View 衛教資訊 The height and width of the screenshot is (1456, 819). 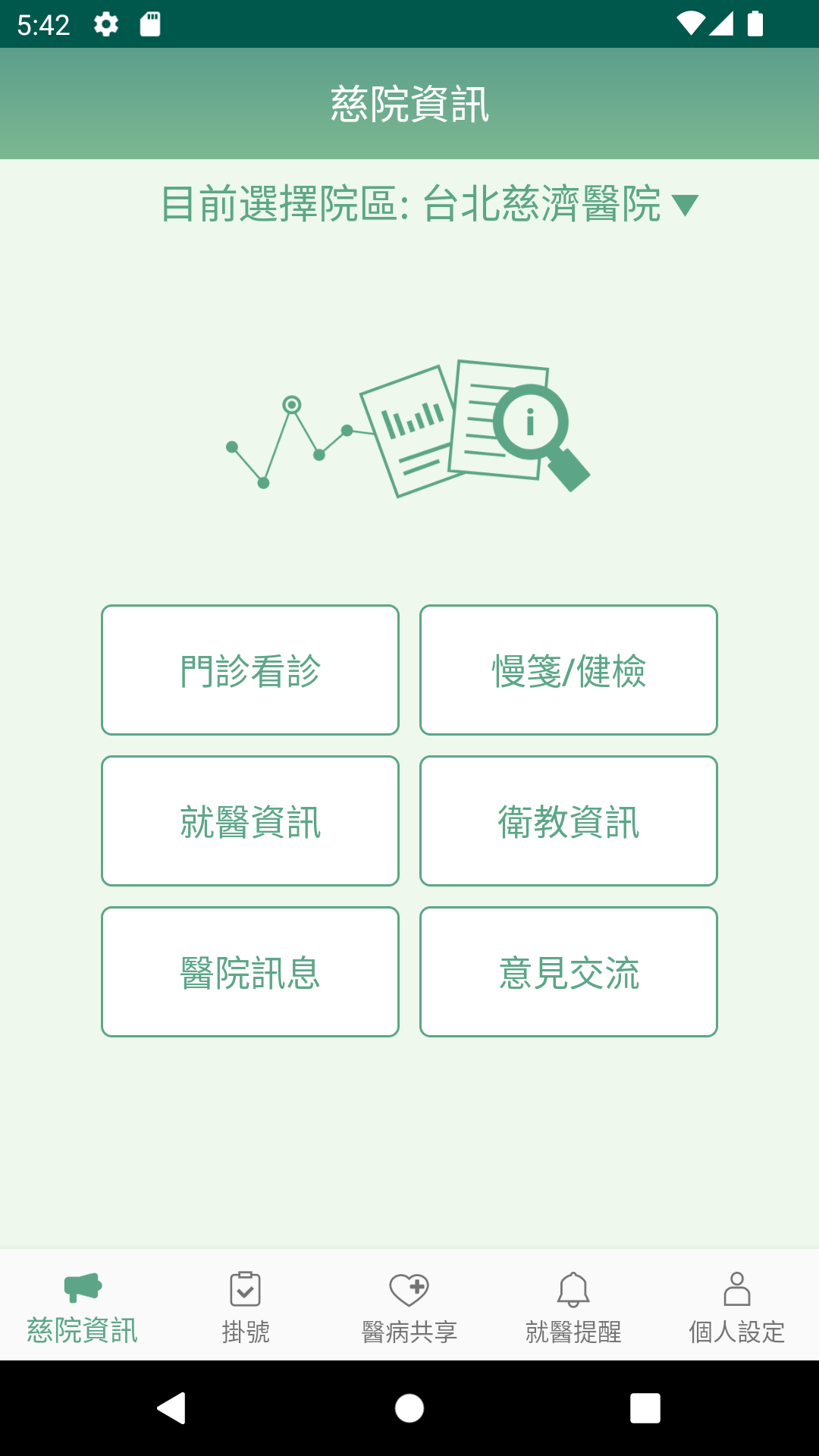569,821
